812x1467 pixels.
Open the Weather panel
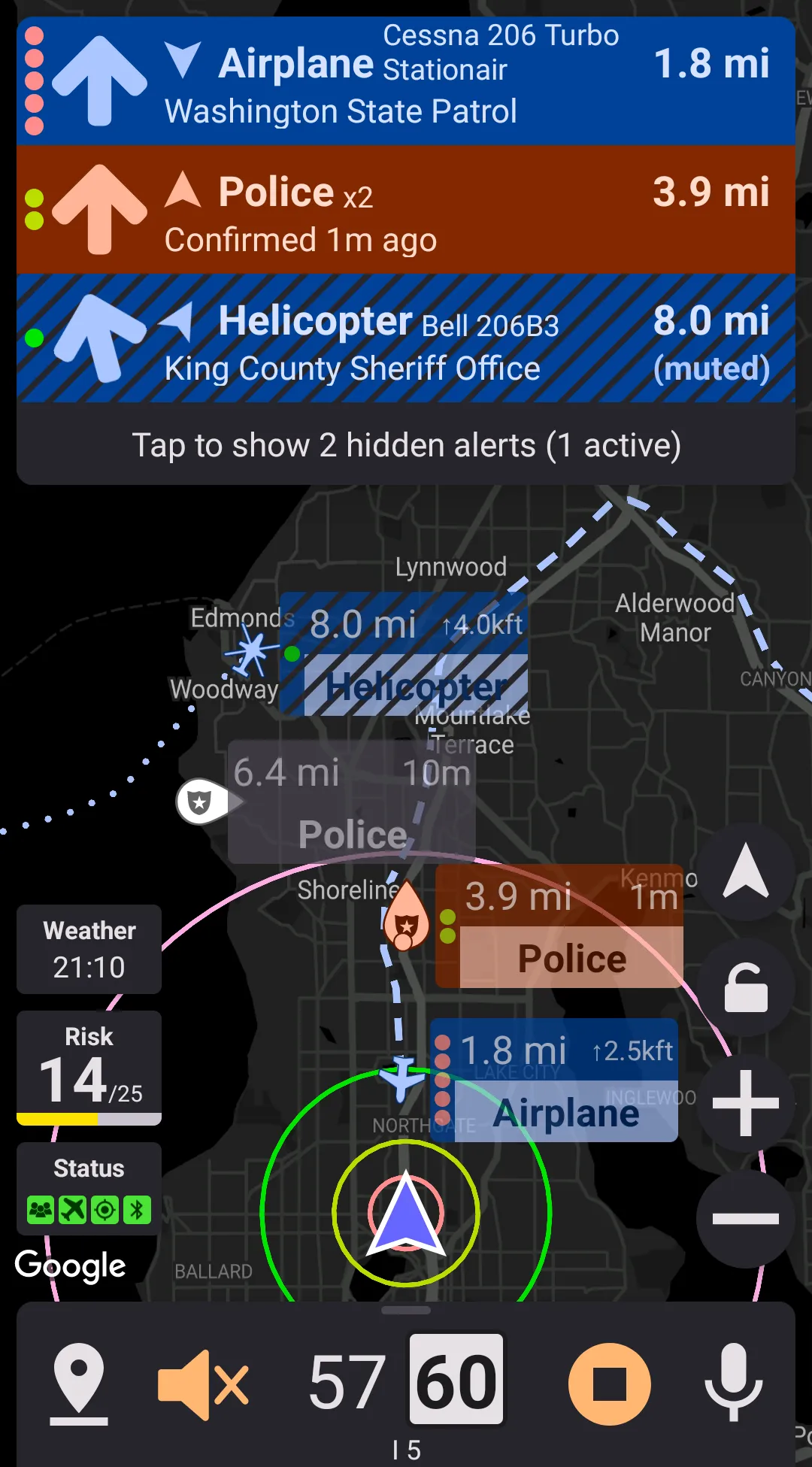[x=89, y=949]
